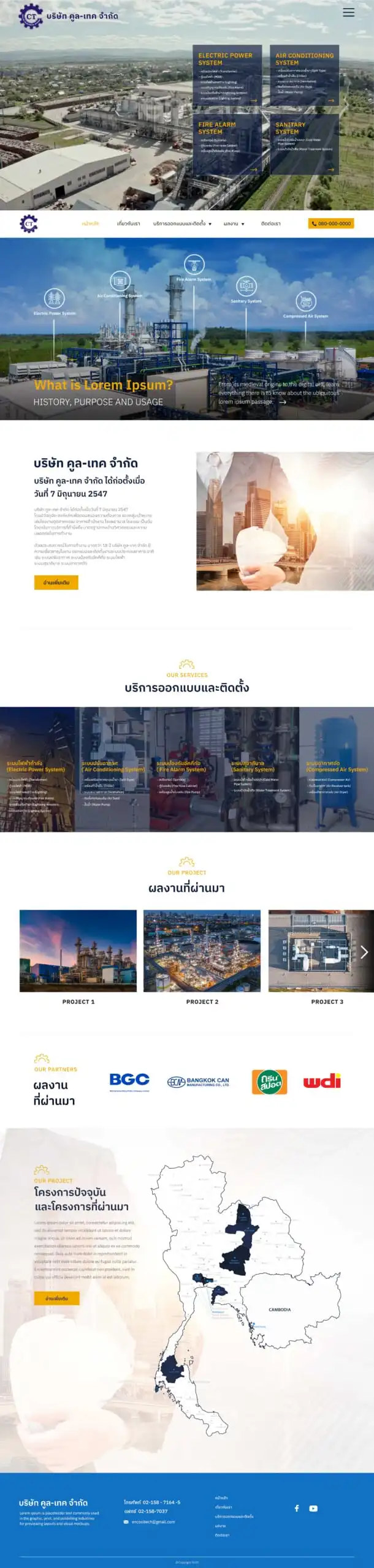The height and width of the screenshot is (1568, 374).
Task: Show next projects with the carousel arrow
Action: click(364, 952)
